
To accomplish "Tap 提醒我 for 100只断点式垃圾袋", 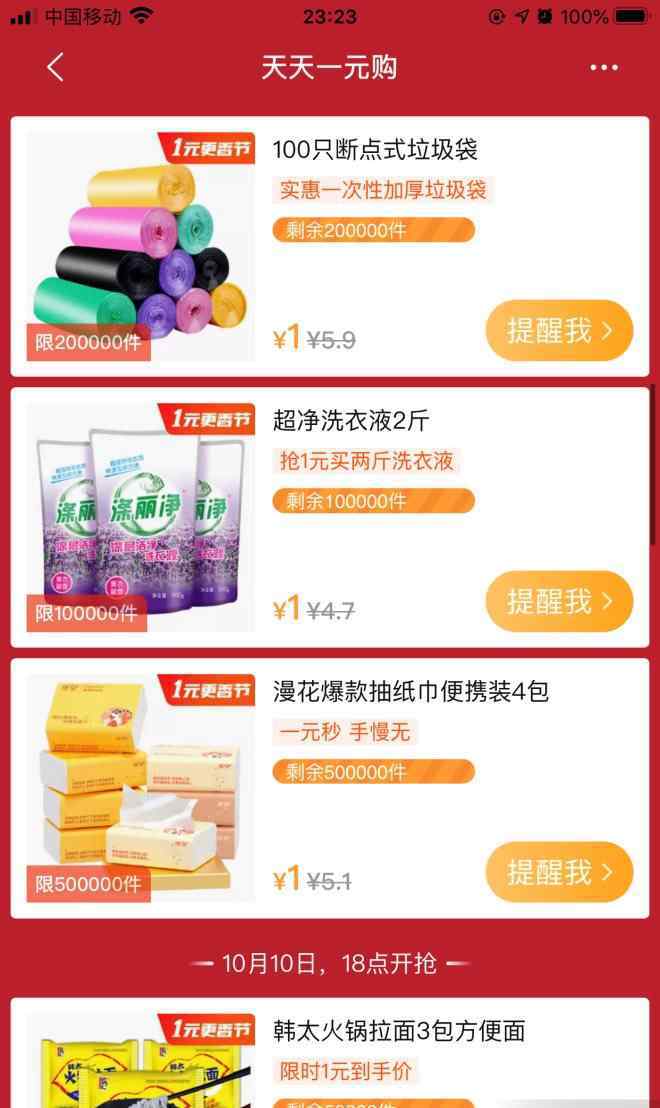I will [x=559, y=331].
